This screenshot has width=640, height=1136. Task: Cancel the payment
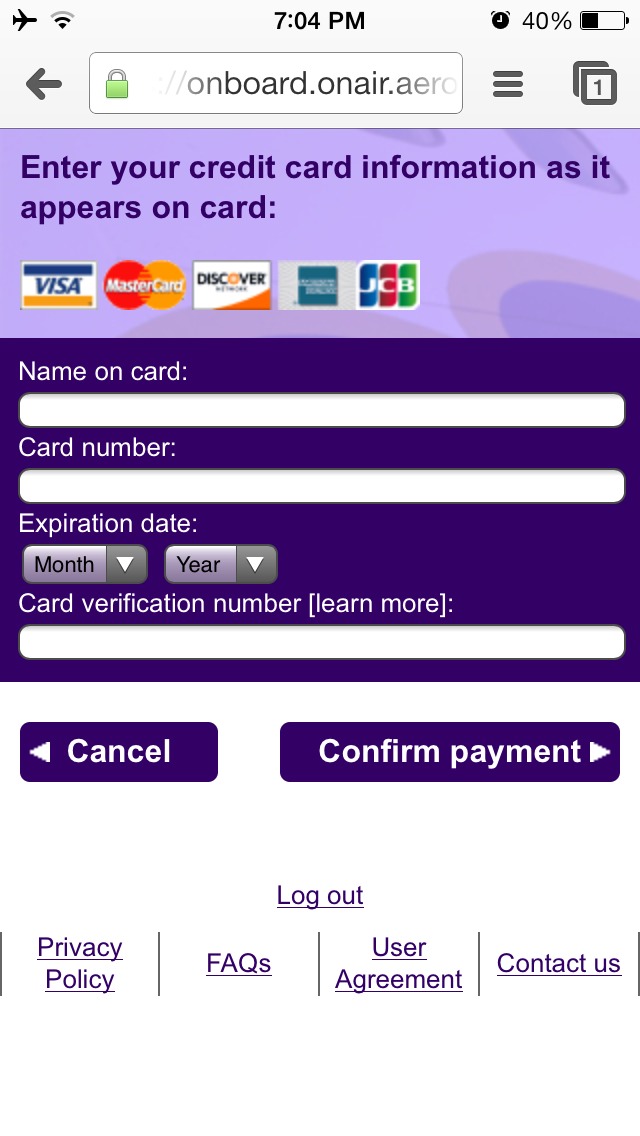(x=119, y=752)
